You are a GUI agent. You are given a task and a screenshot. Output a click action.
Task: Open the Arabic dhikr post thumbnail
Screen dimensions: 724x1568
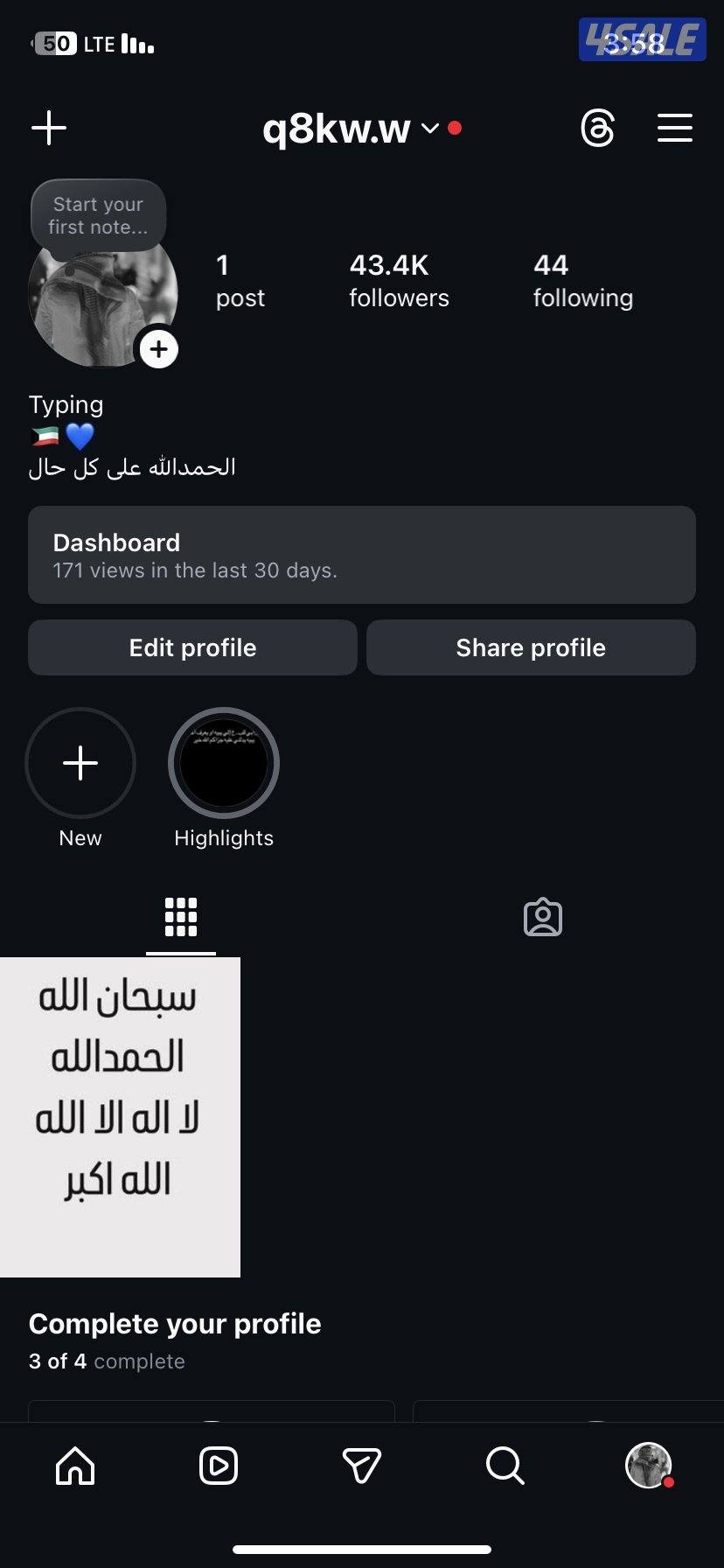tap(121, 1116)
